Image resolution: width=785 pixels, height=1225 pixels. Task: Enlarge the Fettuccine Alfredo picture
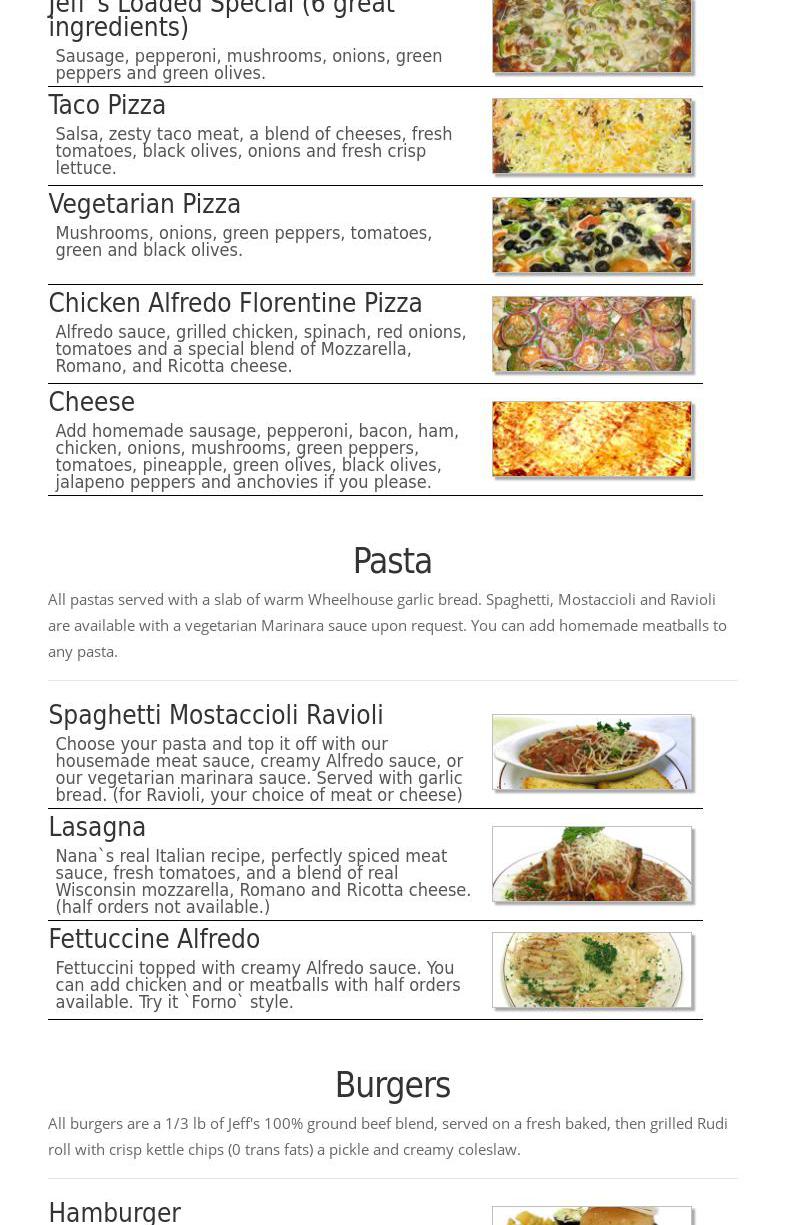pos(592,970)
